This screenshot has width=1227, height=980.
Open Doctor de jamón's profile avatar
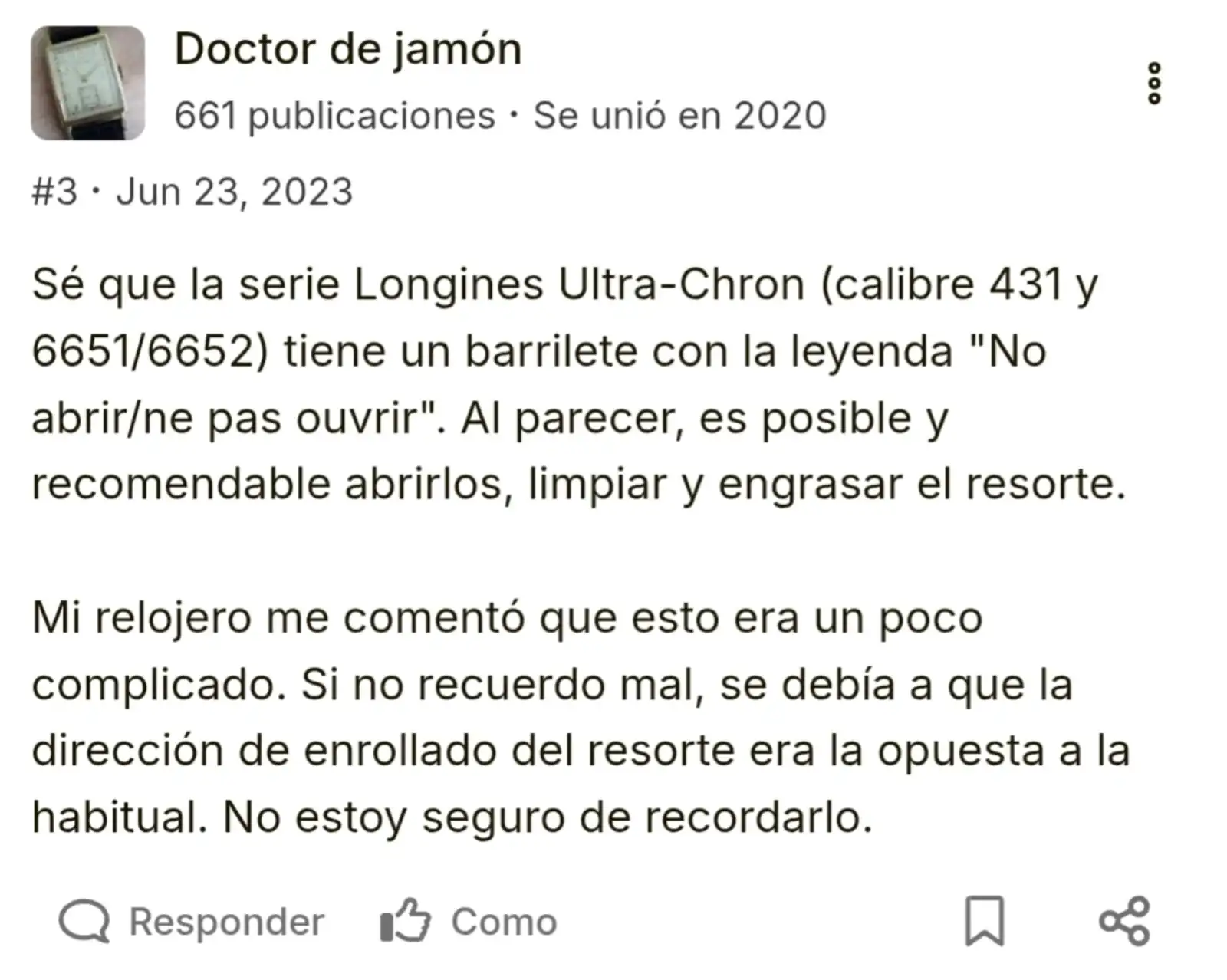[87, 83]
